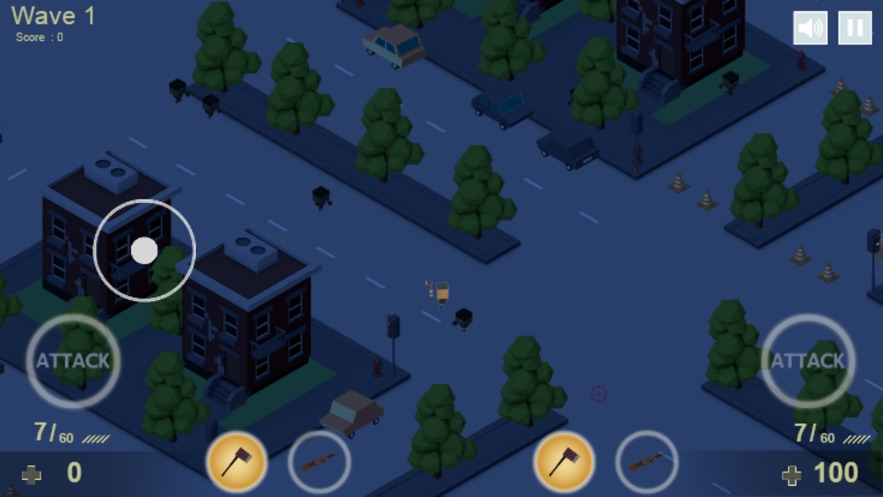Mute the game sound
The image size is (883, 497).
(810, 28)
